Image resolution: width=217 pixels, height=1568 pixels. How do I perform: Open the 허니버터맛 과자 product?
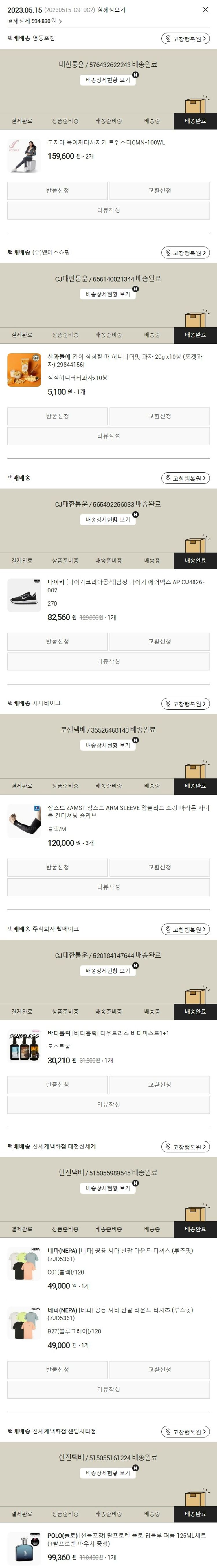(x=125, y=360)
